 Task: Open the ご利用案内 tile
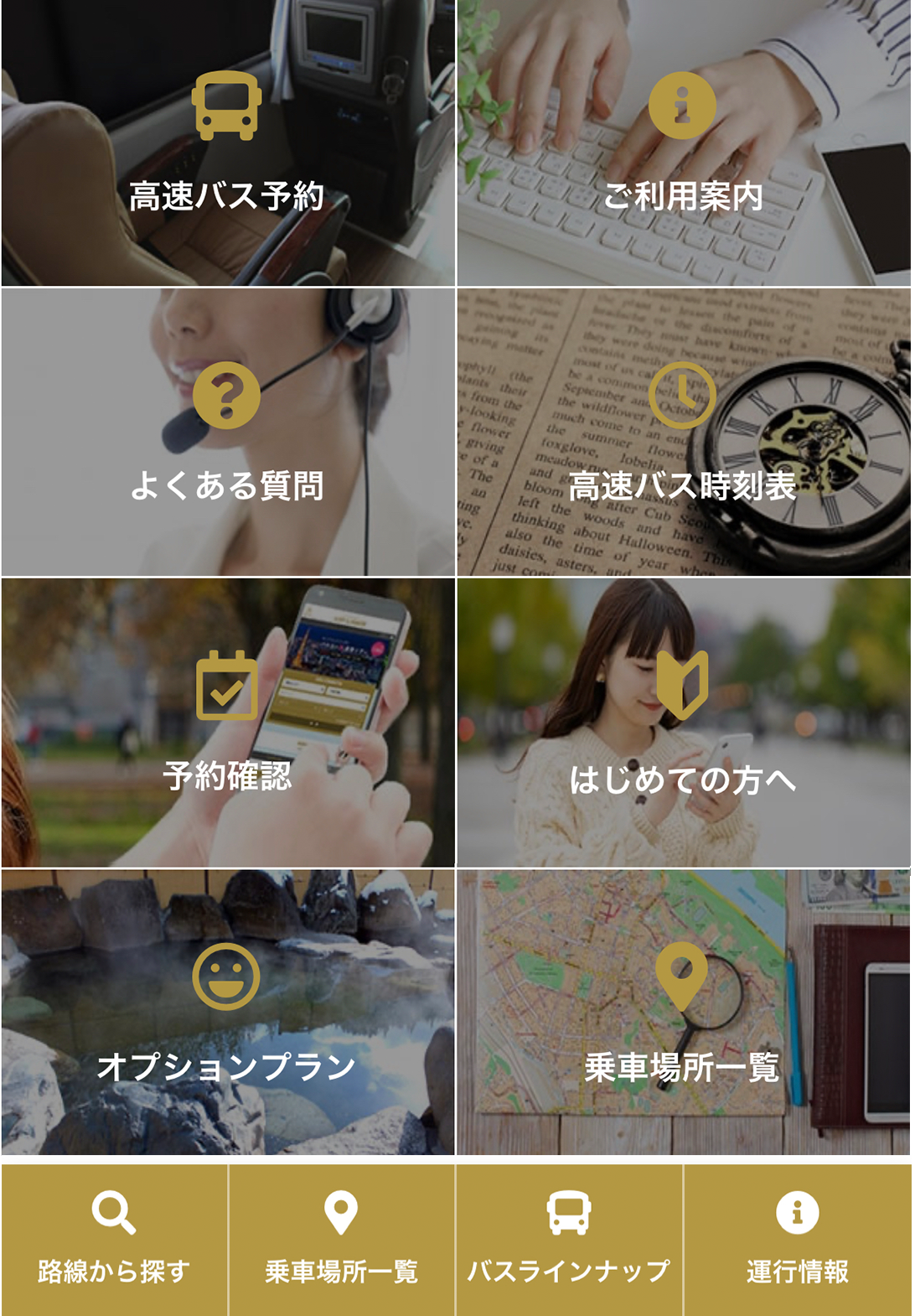[683, 144]
